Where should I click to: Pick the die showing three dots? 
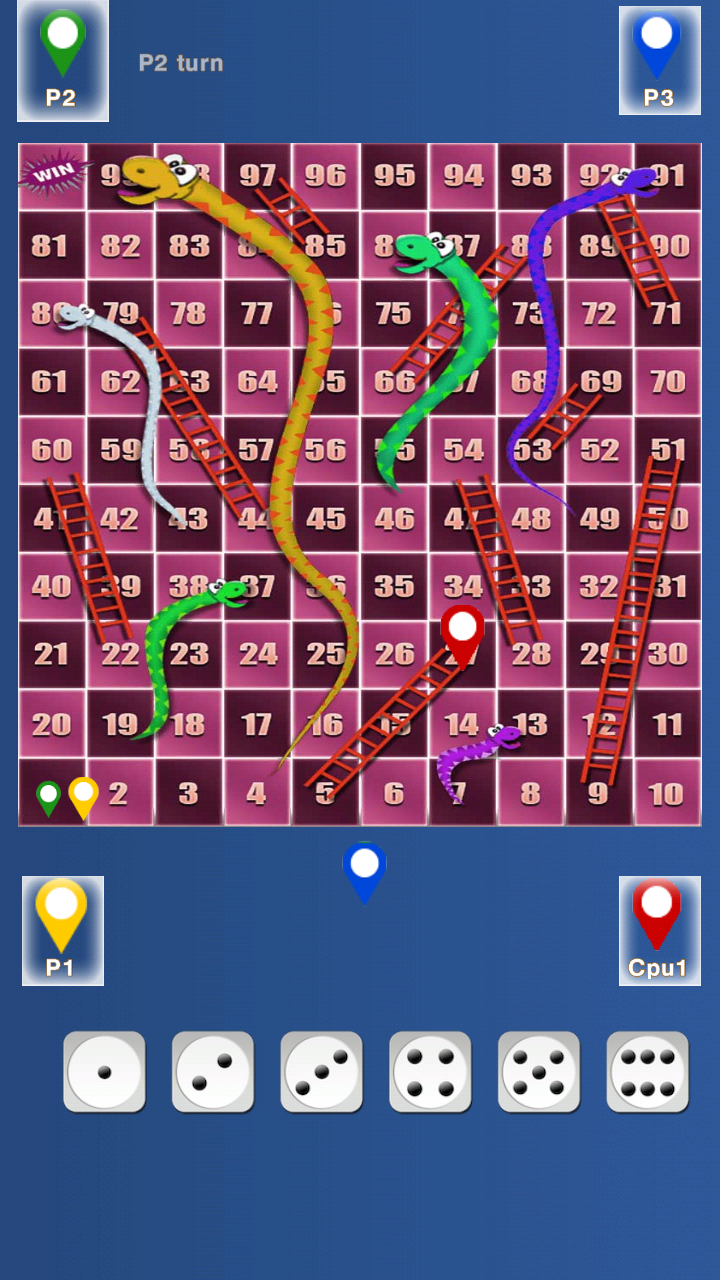(321, 1072)
